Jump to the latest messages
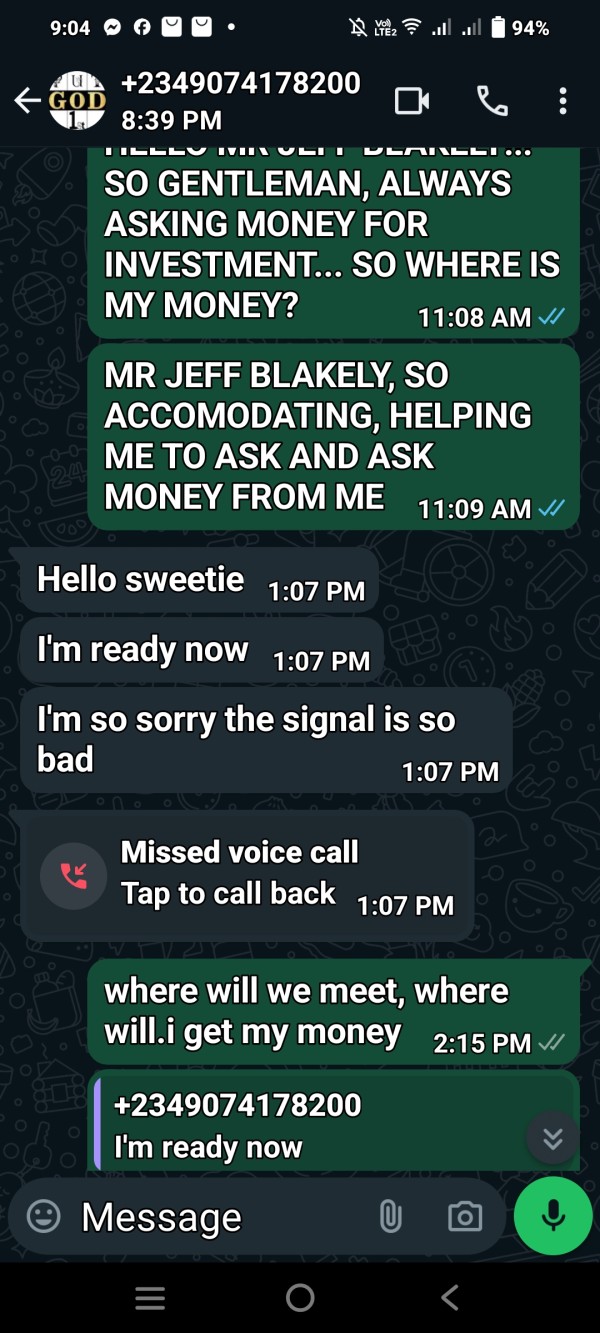 pyautogui.click(x=553, y=1137)
